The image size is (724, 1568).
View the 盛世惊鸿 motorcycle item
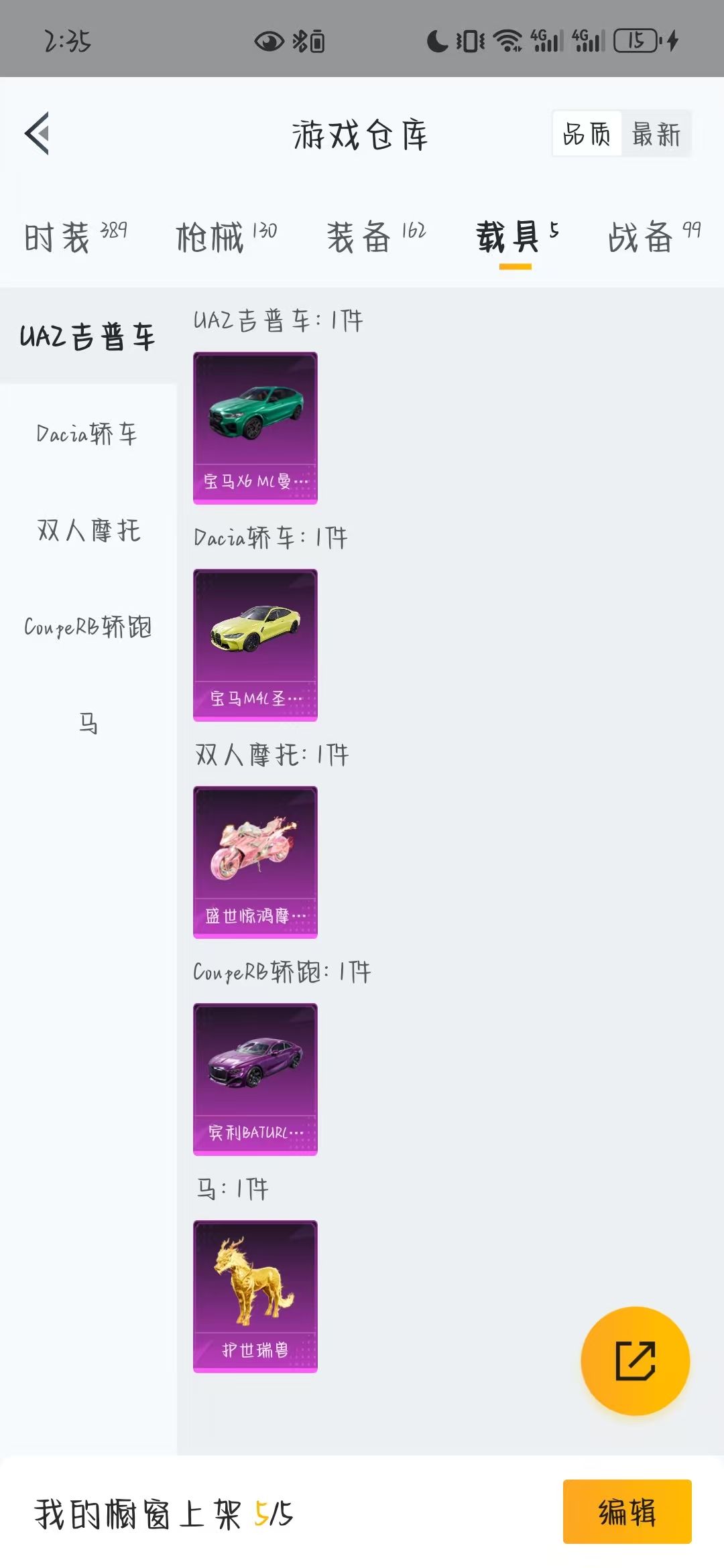pos(255,862)
